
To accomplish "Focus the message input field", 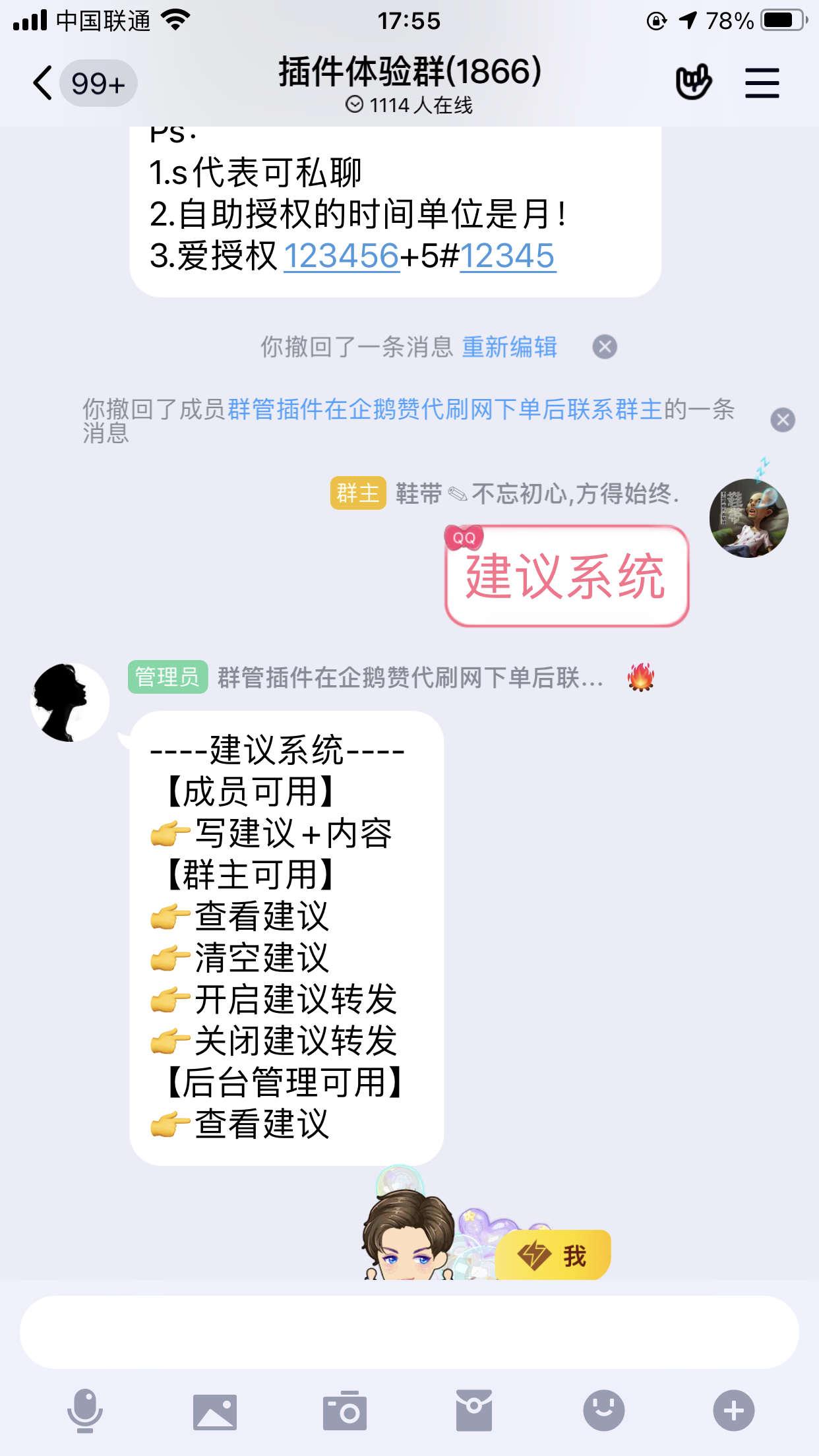I will [x=409, y=1332].
